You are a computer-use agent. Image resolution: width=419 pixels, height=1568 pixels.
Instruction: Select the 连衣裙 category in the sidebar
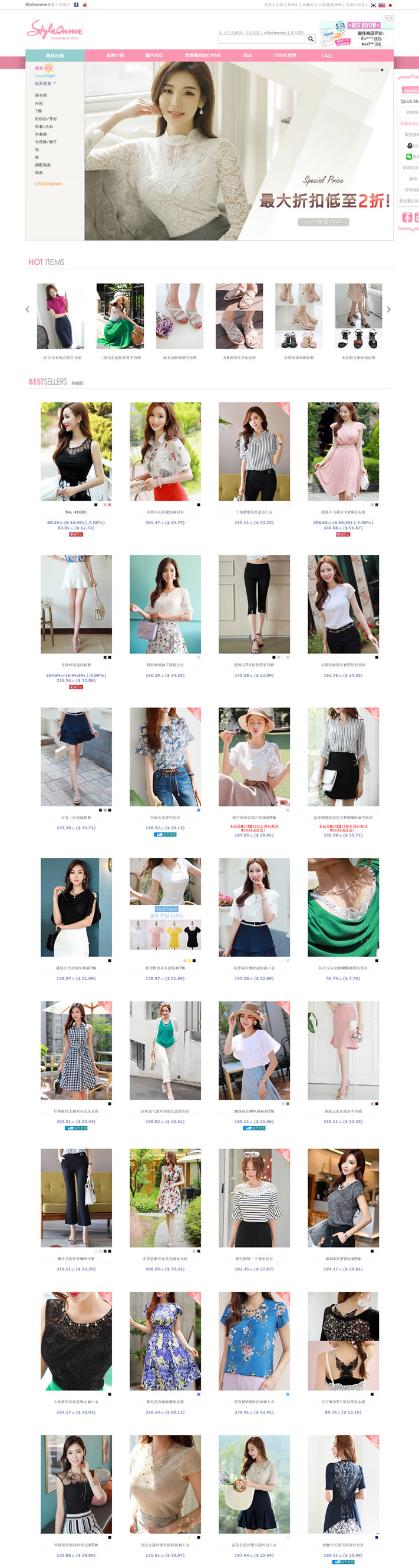(41, 95)
